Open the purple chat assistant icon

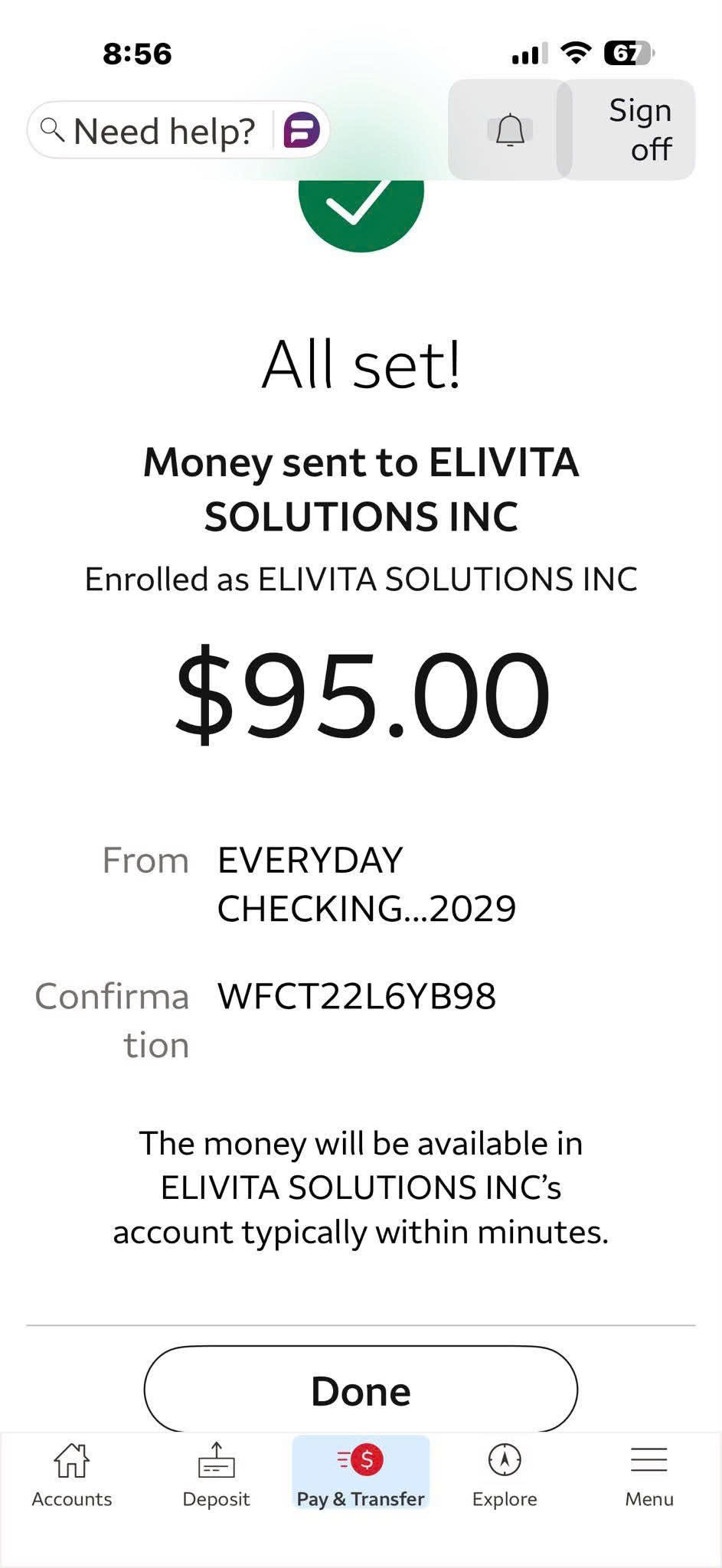coord(301,131)
